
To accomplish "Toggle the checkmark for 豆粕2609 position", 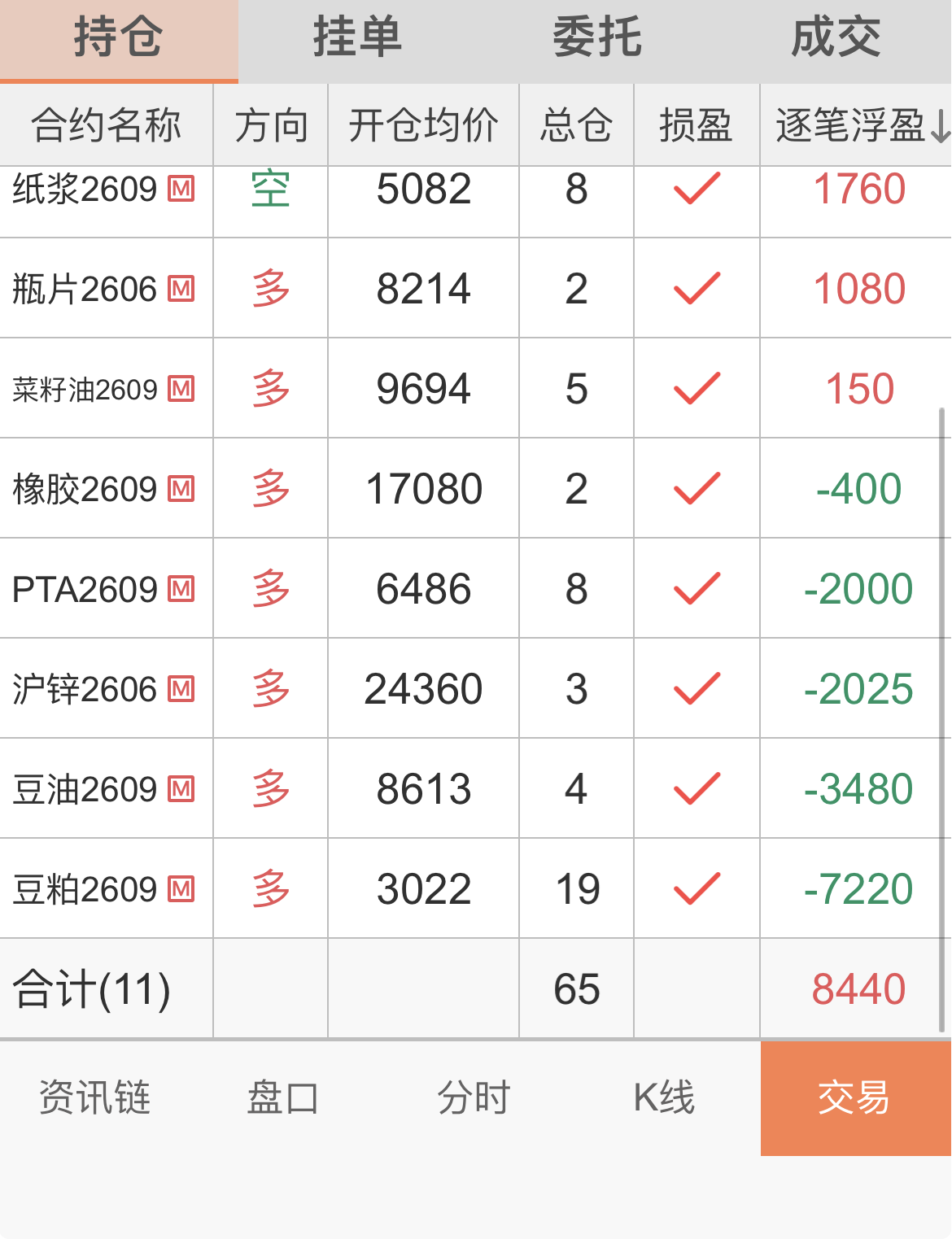I will (696, 888).
